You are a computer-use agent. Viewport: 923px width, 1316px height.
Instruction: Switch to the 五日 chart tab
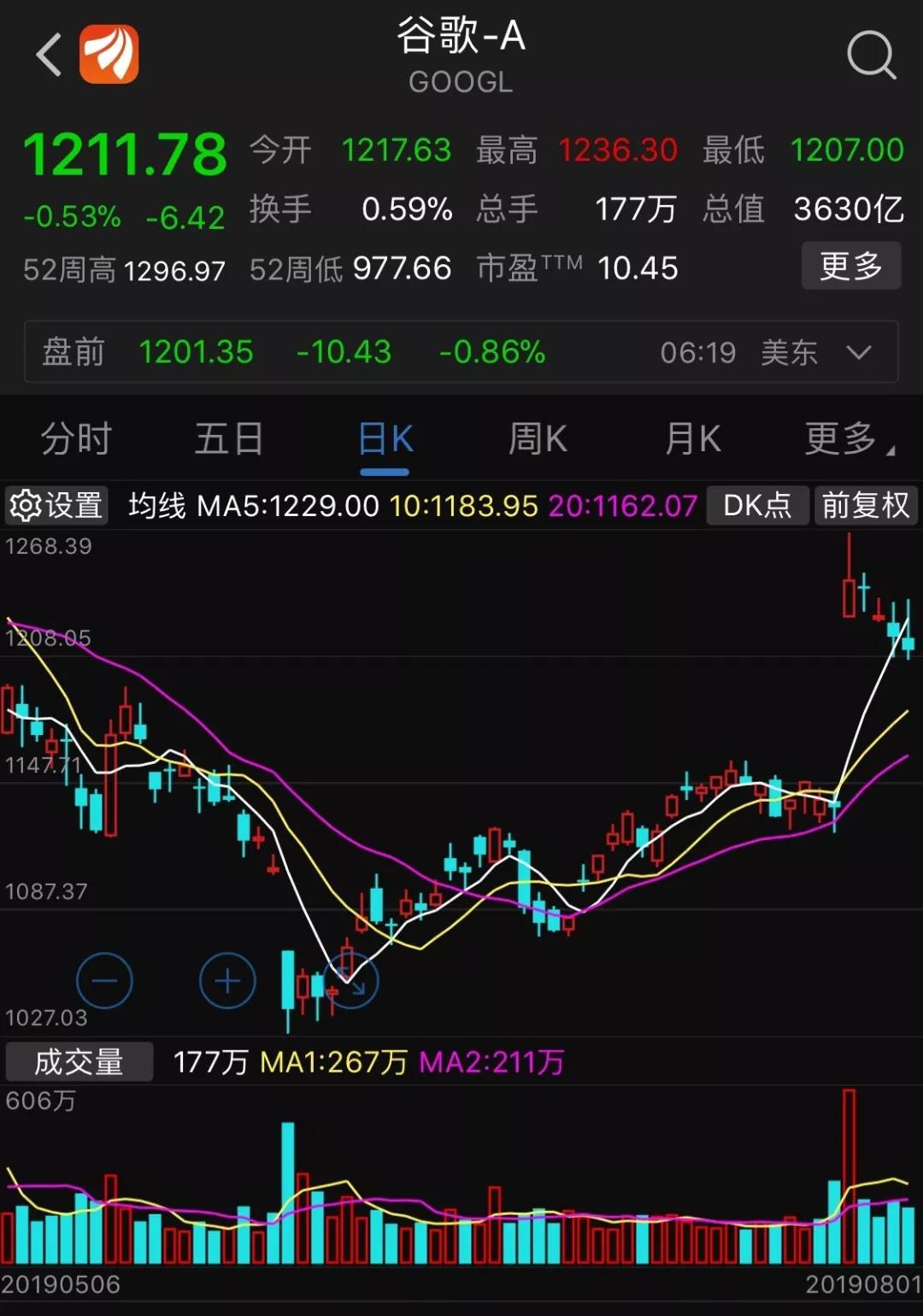(228, 439)
